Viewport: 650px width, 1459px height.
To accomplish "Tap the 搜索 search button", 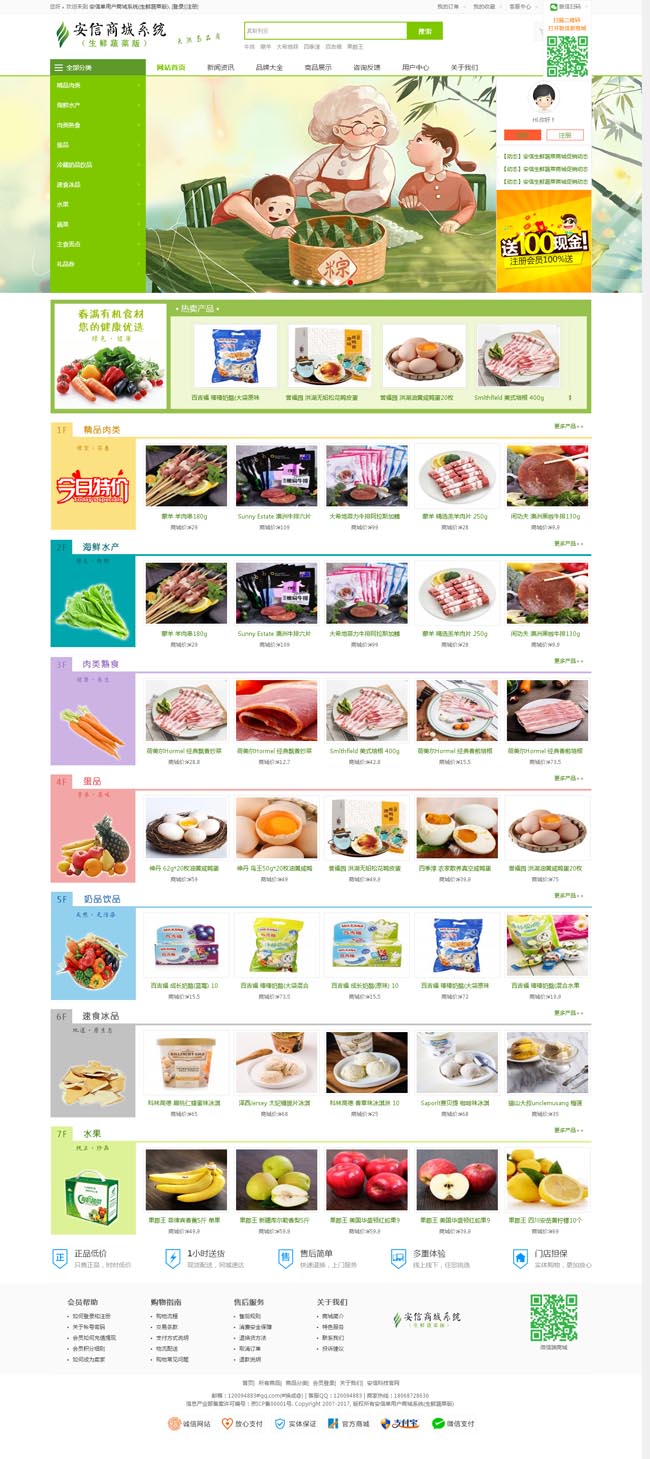I will coord(425,31).
